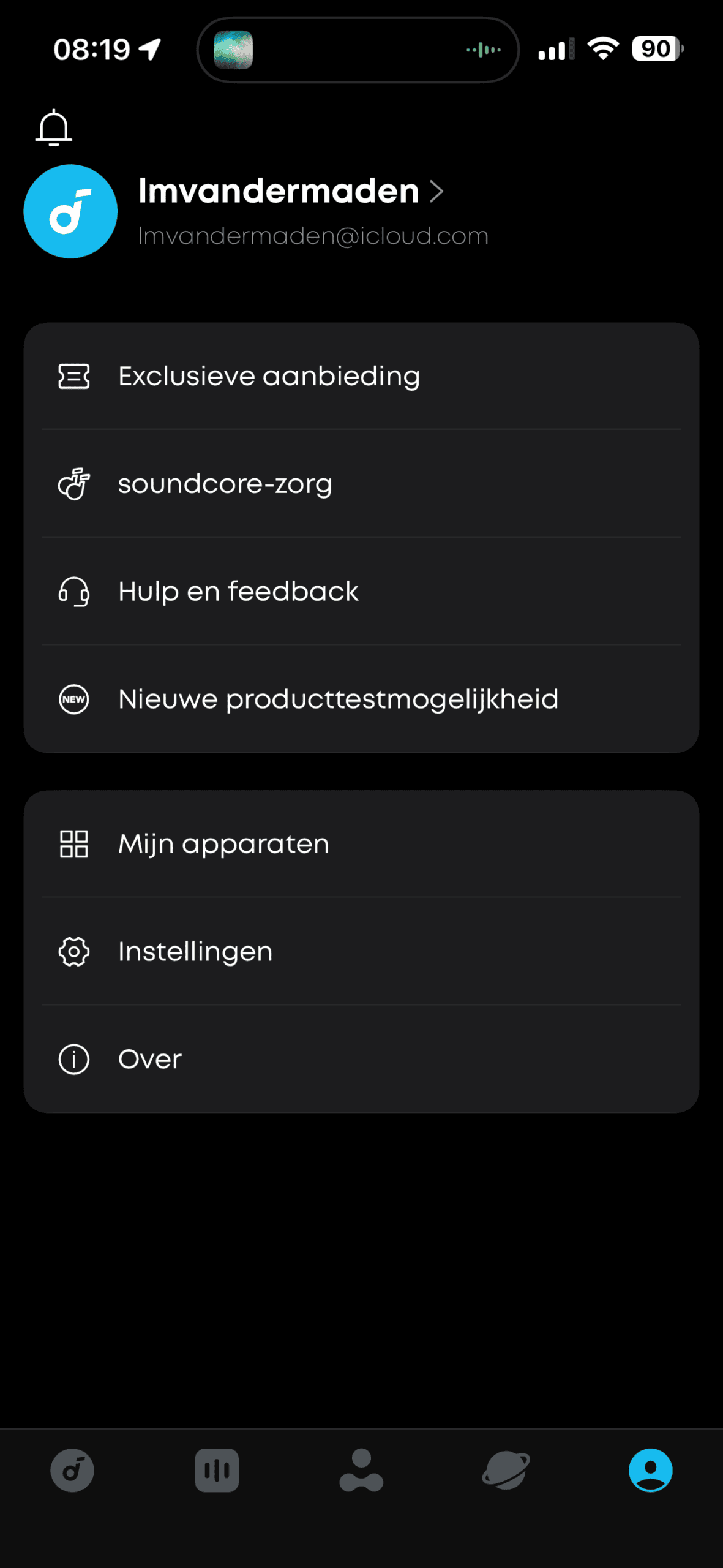Open Nieuwe producttestmogelijkheid
This screenshot has height=1568, width=723.
coord(361,699)
